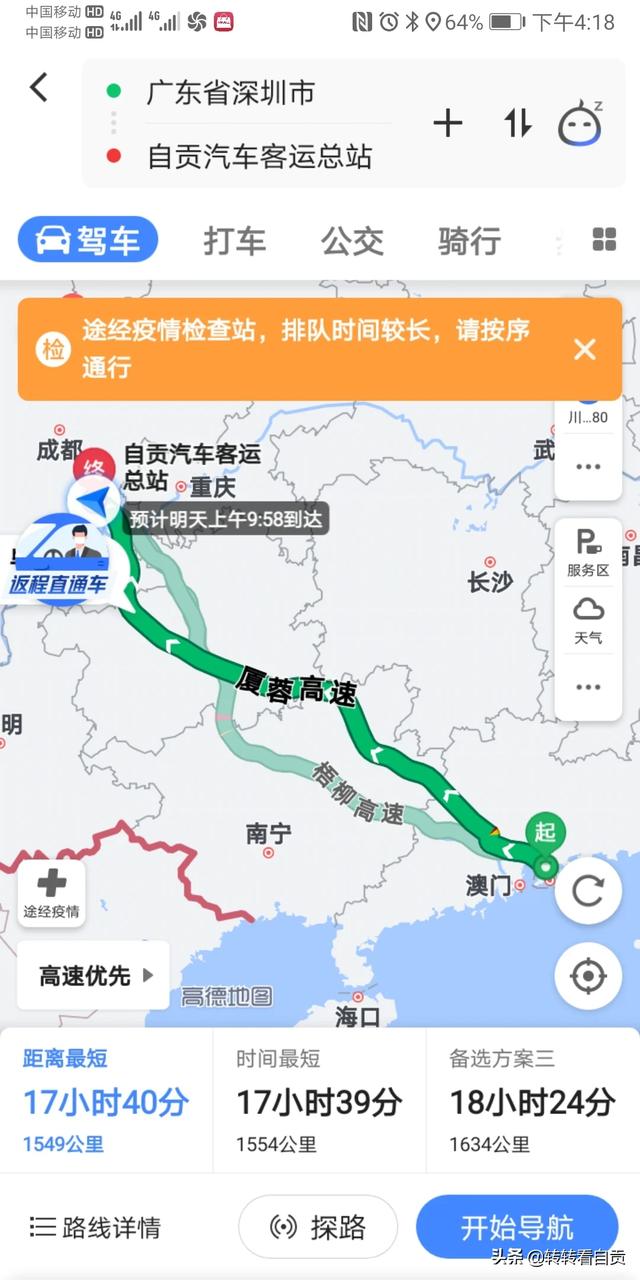Start navigation with 开始导航
640x1280 pixels.
pyautogui.click(x=517, y=1227)
